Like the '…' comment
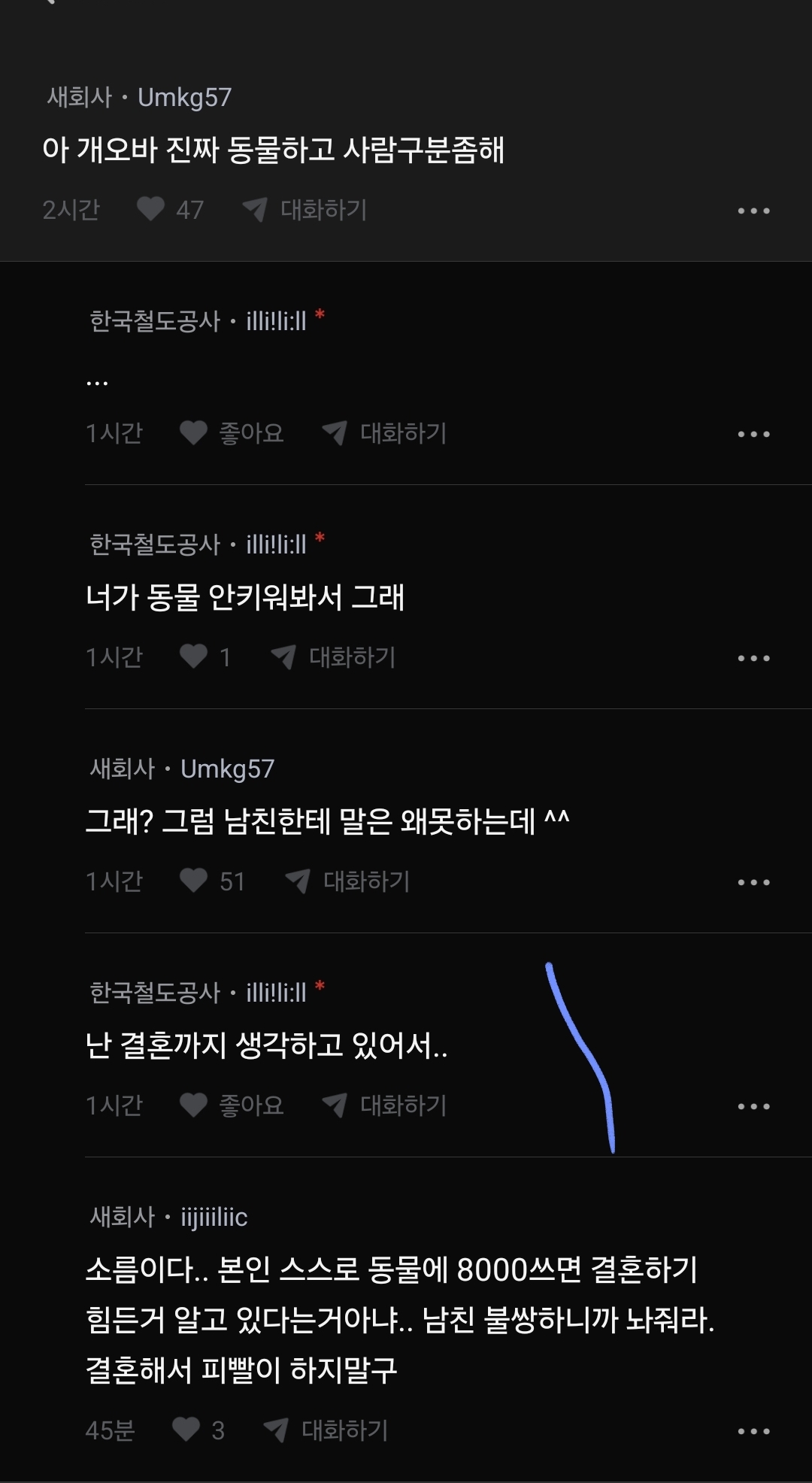Screen dimensions: 812x1483 (x=194, y=432)
